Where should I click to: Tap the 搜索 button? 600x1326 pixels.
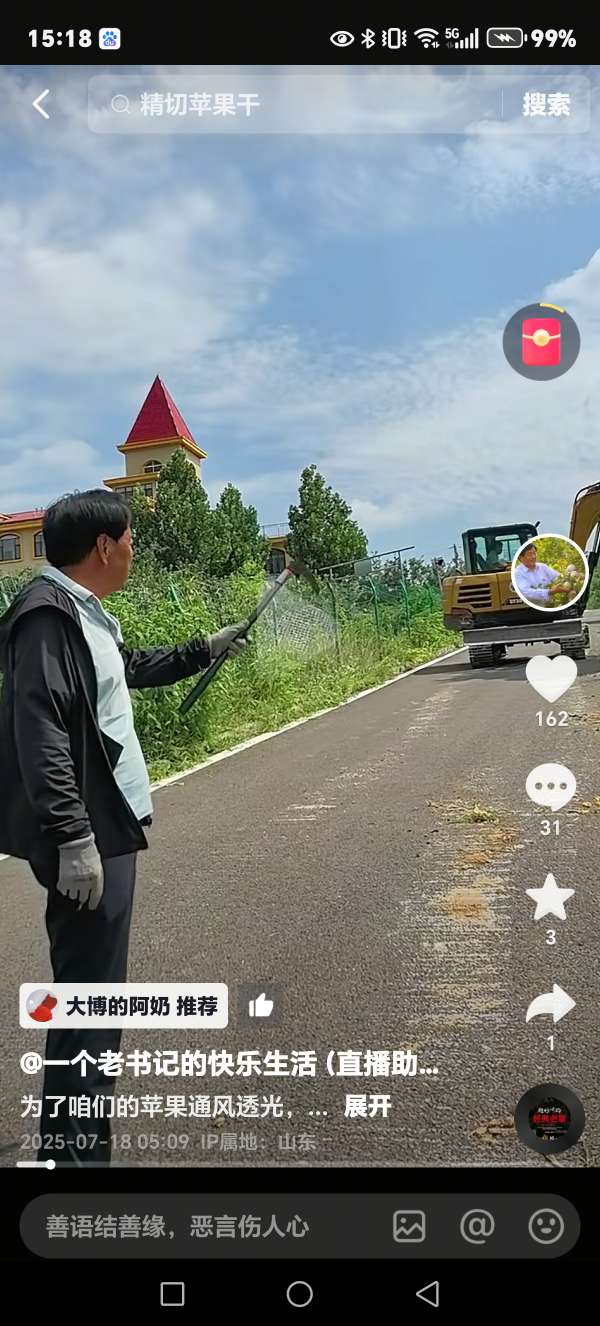(x=546, y=104)
